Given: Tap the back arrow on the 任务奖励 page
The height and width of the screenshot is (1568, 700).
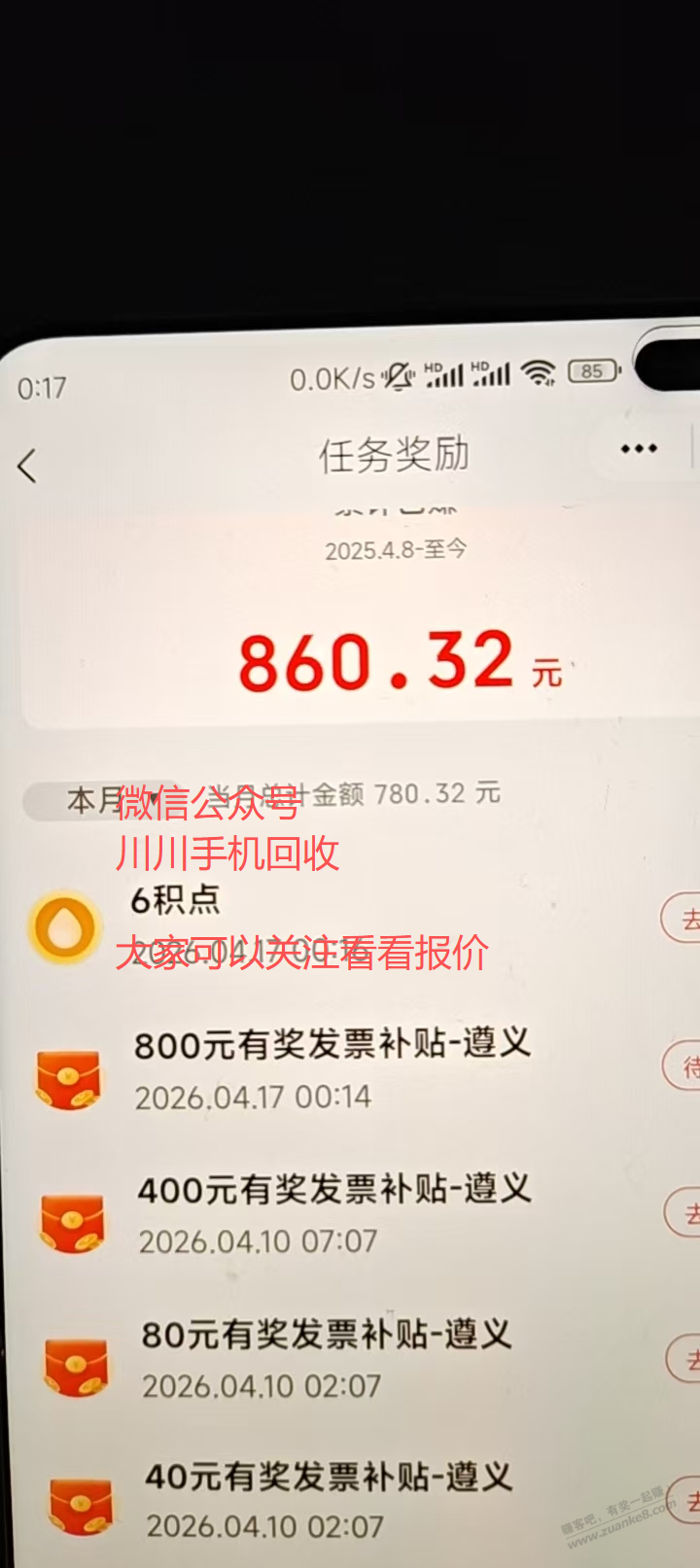Looking at the screenshot, I should tap(26, 465).
